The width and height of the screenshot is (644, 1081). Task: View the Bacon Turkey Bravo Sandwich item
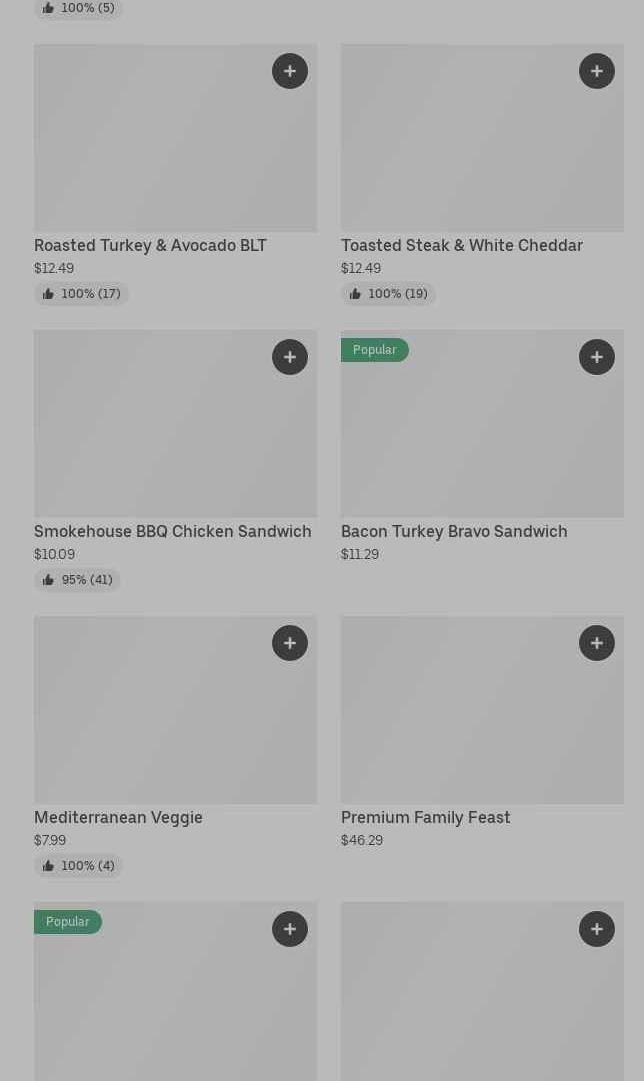454,532
